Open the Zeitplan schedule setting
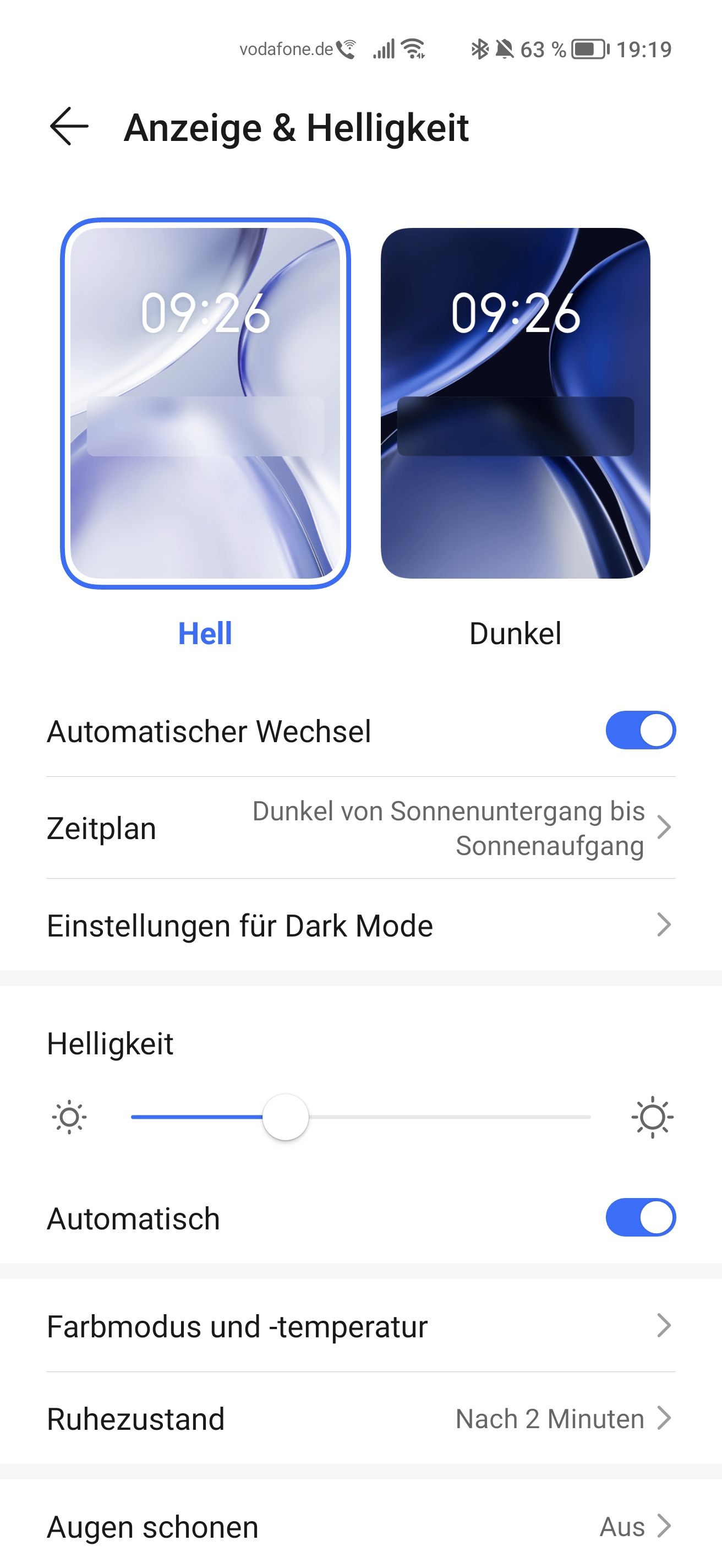 pos(360,828)
